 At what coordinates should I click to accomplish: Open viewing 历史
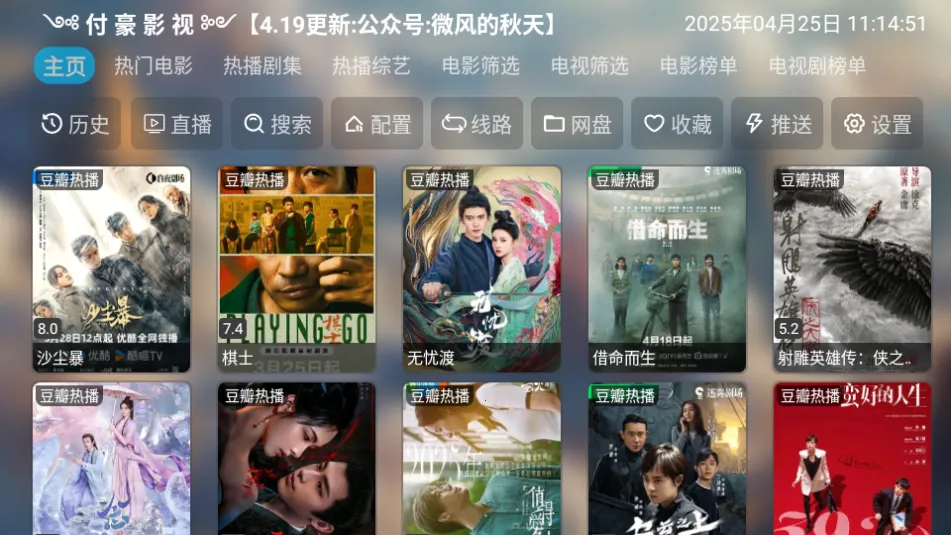pyautogui.click(x=76, y=124)
